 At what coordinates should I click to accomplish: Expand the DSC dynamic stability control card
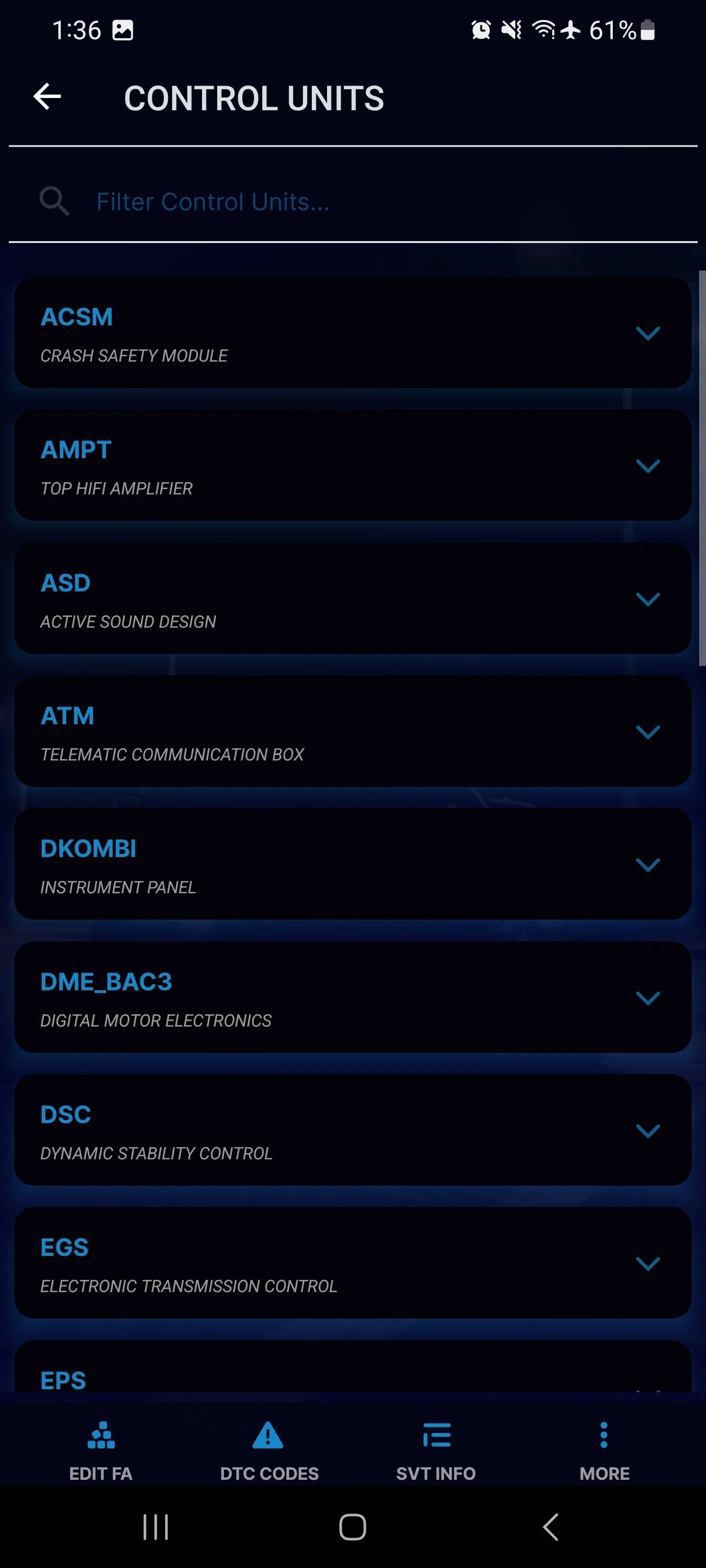pos(647,1130)
